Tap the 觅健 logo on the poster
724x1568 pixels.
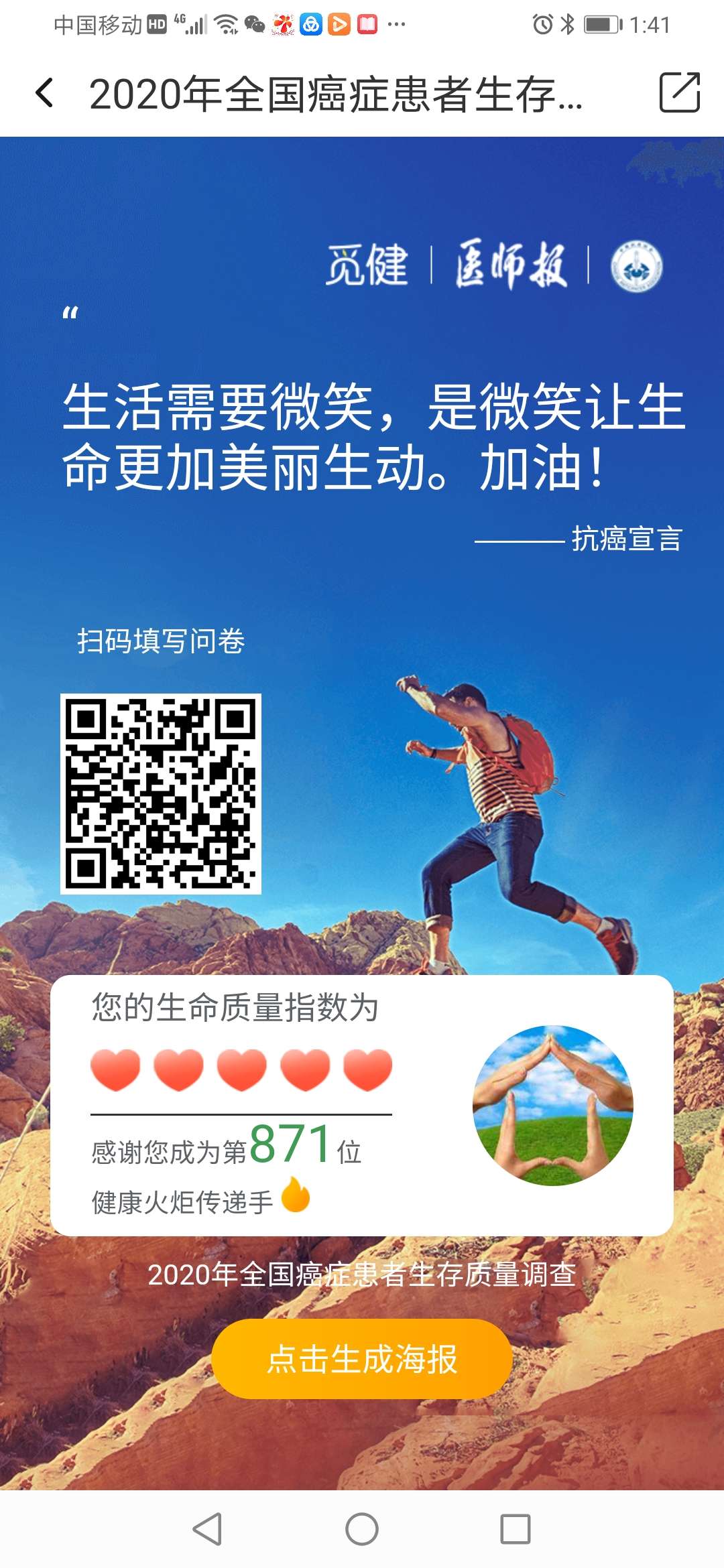pyautogui.click(x=369, y=264)
